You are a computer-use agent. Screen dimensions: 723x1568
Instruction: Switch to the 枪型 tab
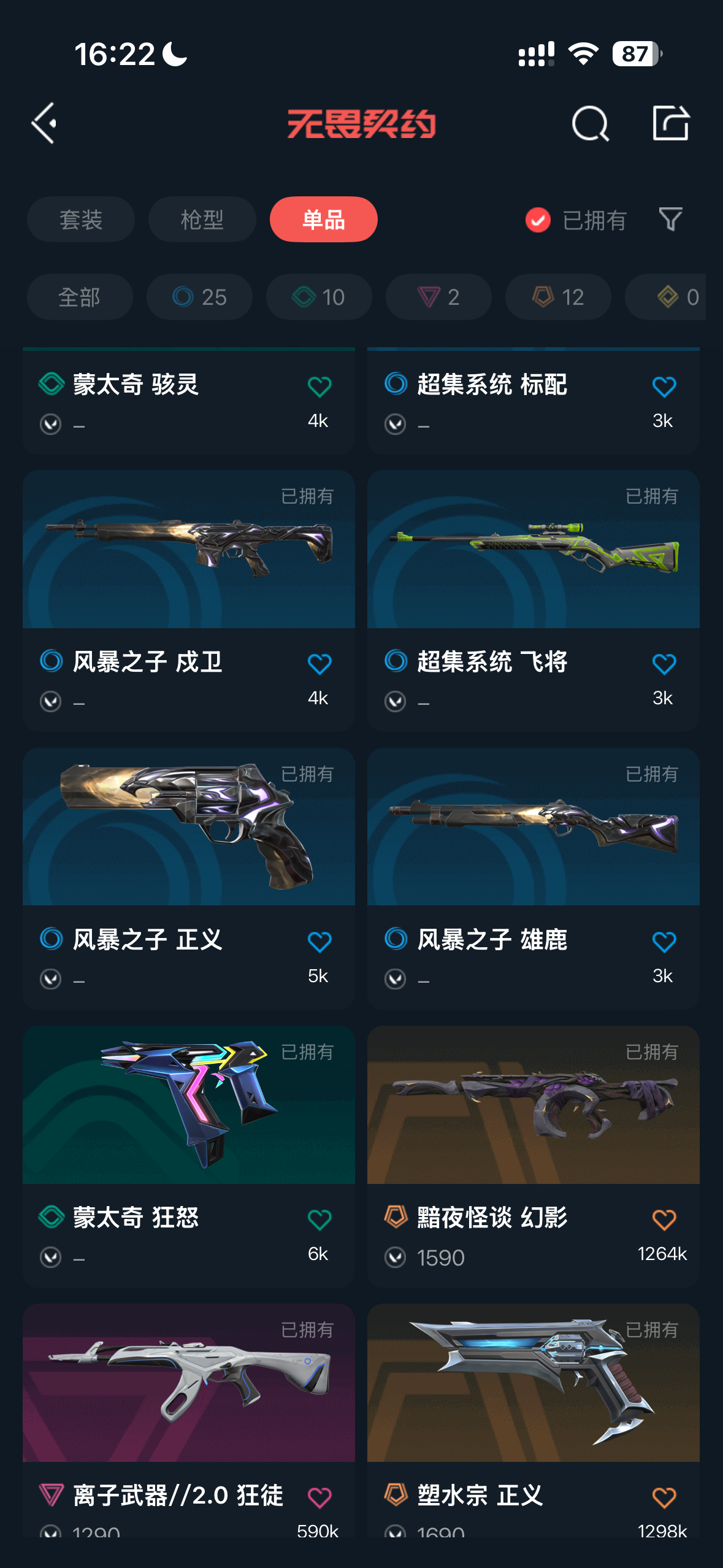tap(202, 220)
